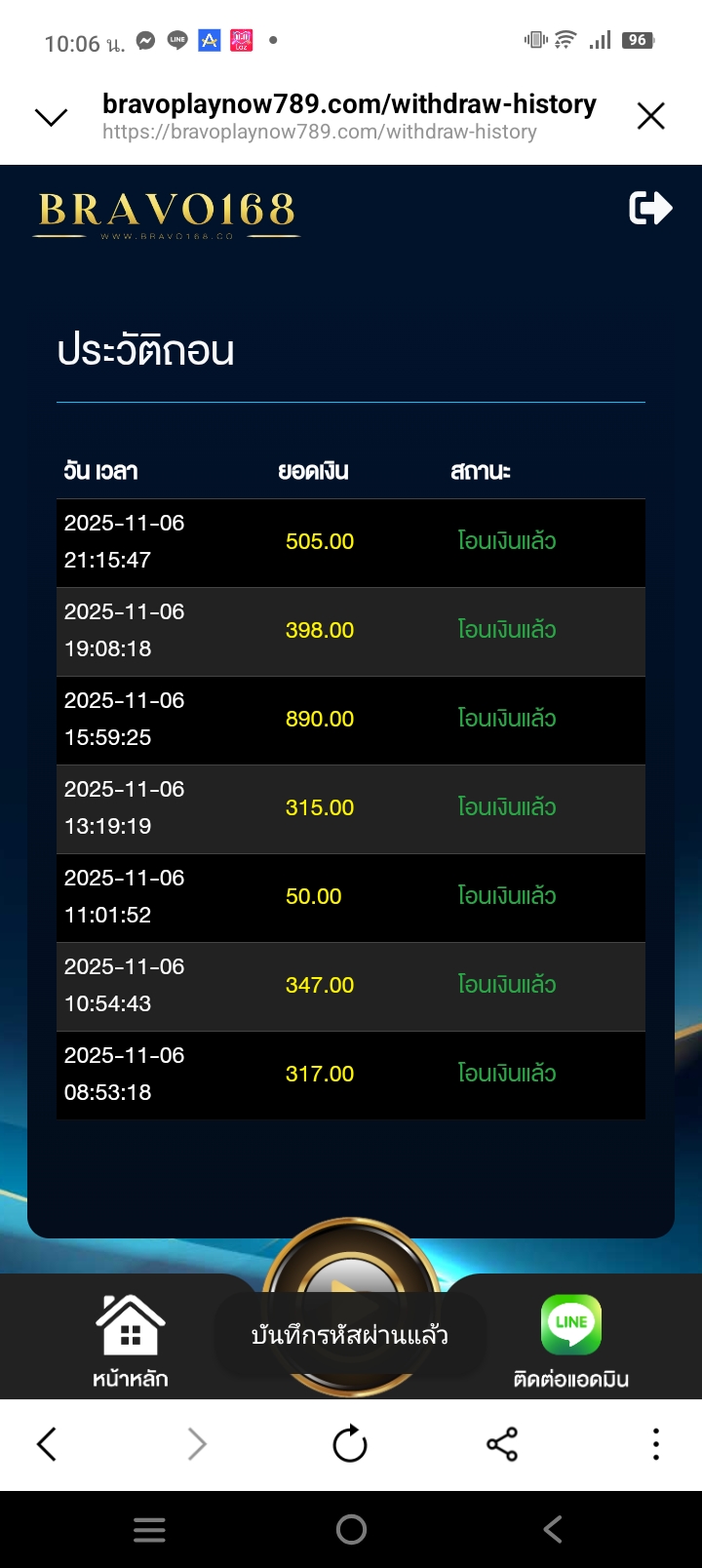Image resolution: width=702 pixels, height=1568 pixels.
Task: Go to หน้าหลัก home tab
Action: coord(131,1341)
